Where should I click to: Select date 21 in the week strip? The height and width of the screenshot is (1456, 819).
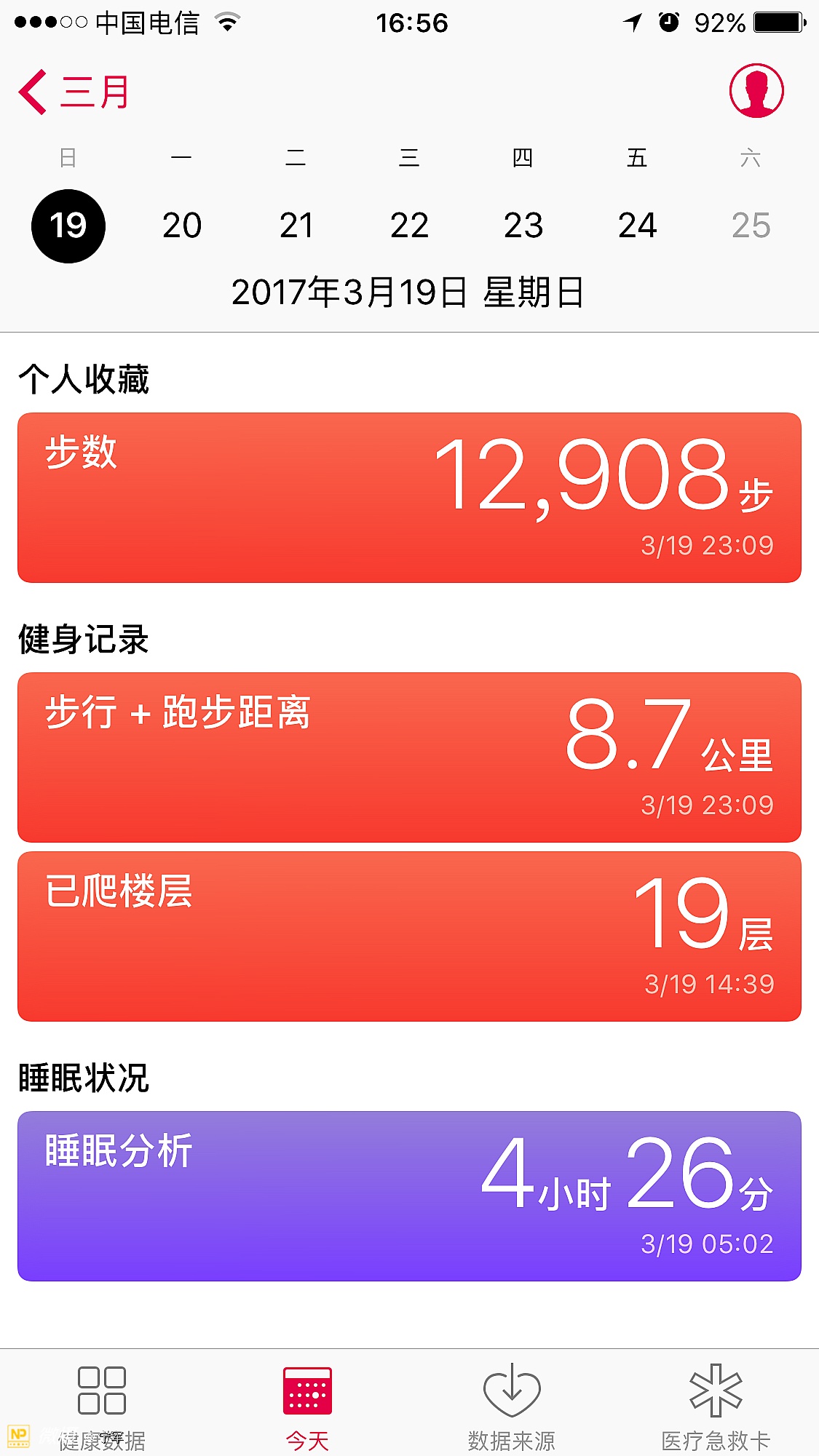click(x=296, y=226)
